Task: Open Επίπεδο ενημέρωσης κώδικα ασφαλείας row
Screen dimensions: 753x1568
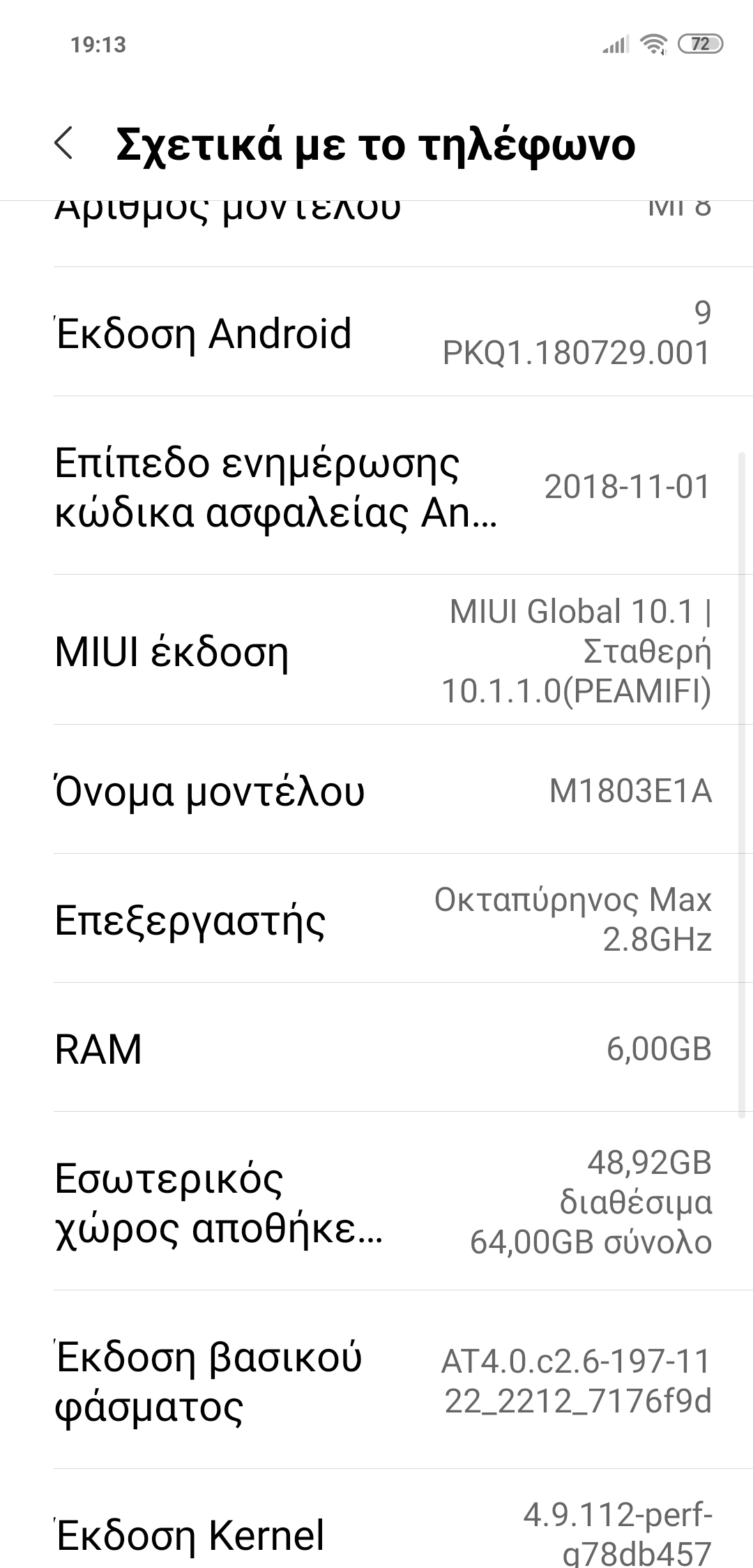Action: (376, 486)
